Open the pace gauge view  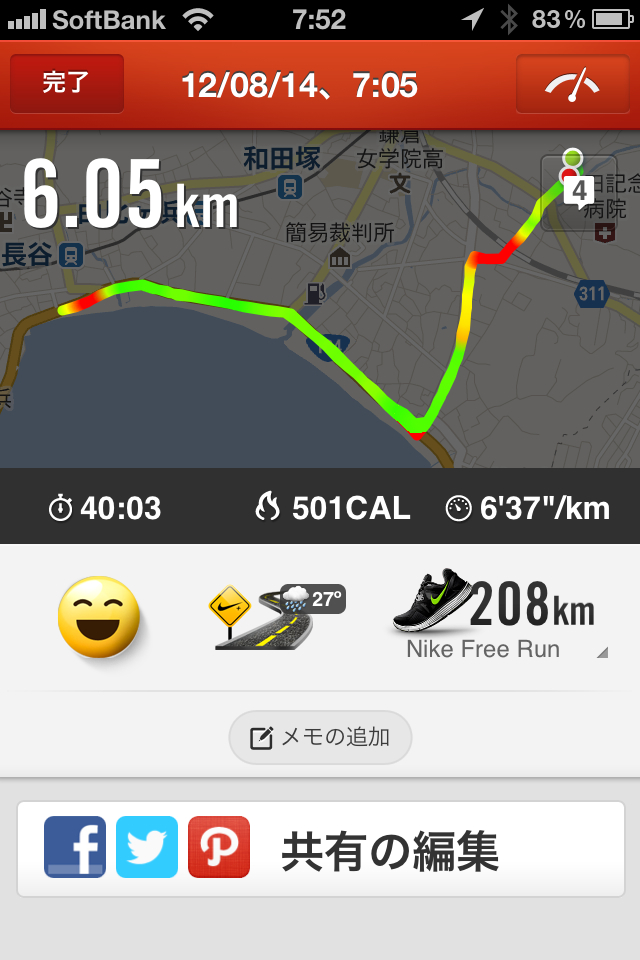(572, 84)
